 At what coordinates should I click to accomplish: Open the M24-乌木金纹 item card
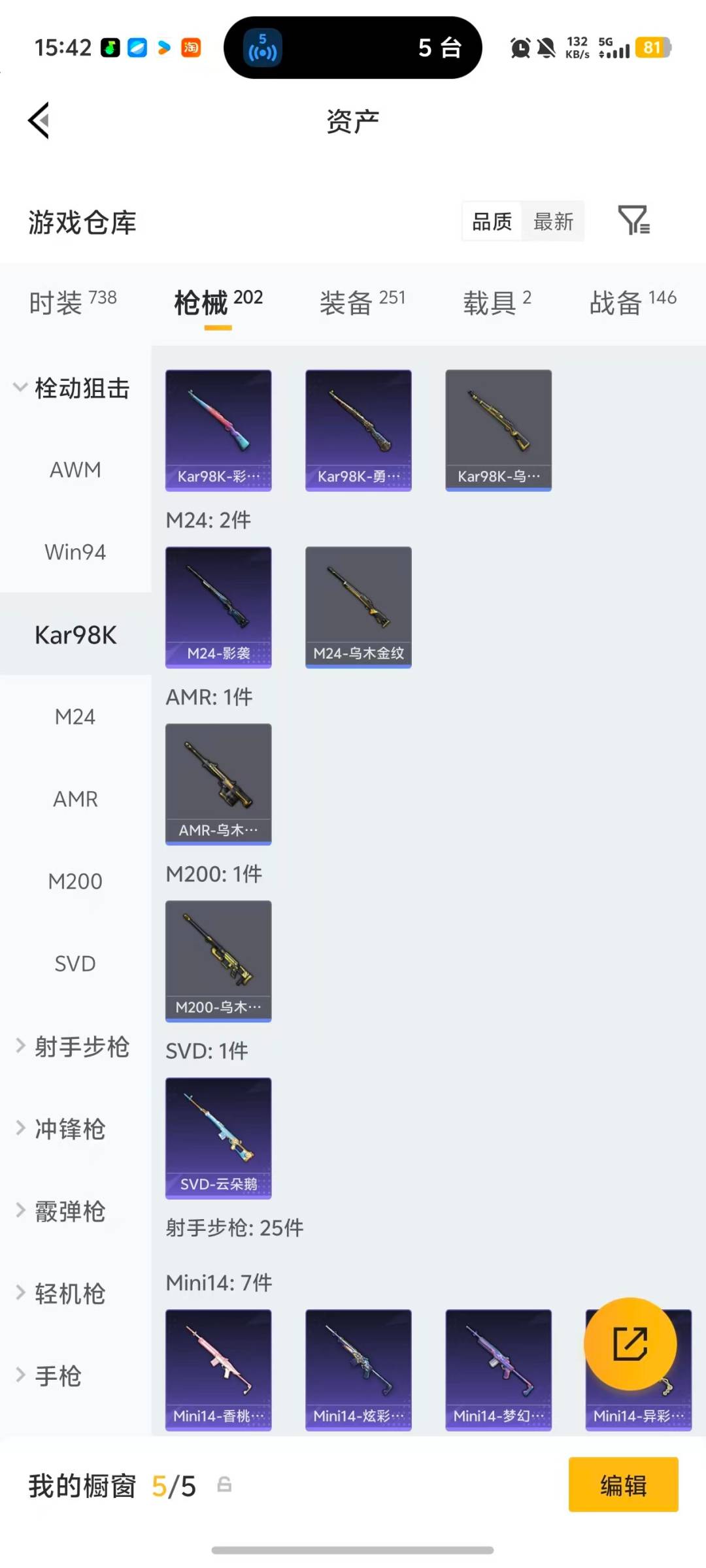click(x=358, y=606)
